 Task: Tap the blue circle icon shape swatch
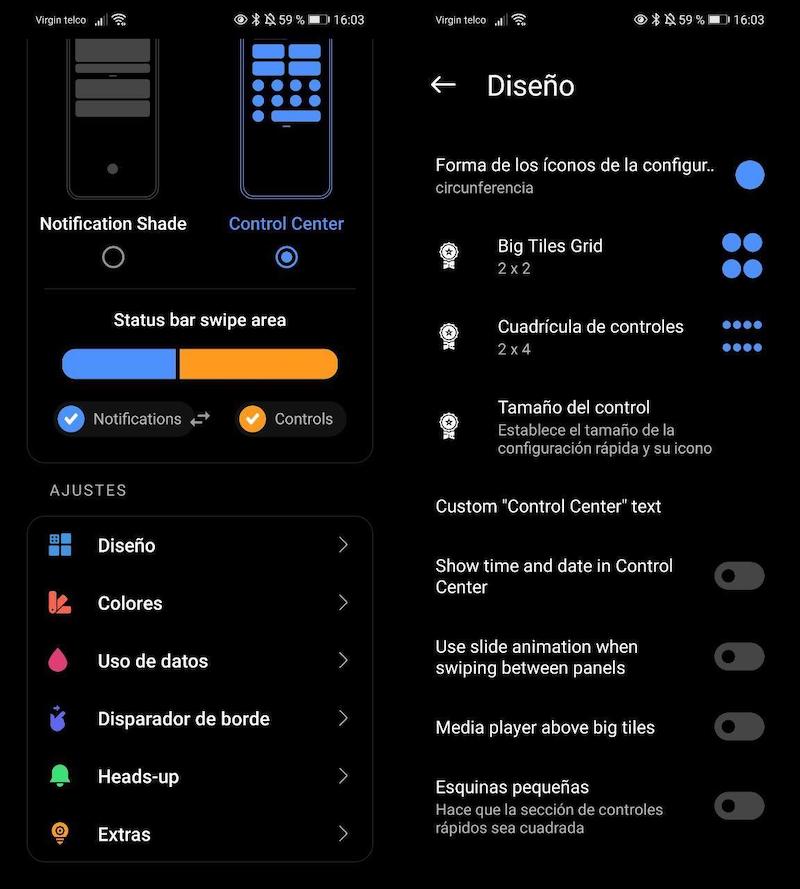(x=750, y=174)
